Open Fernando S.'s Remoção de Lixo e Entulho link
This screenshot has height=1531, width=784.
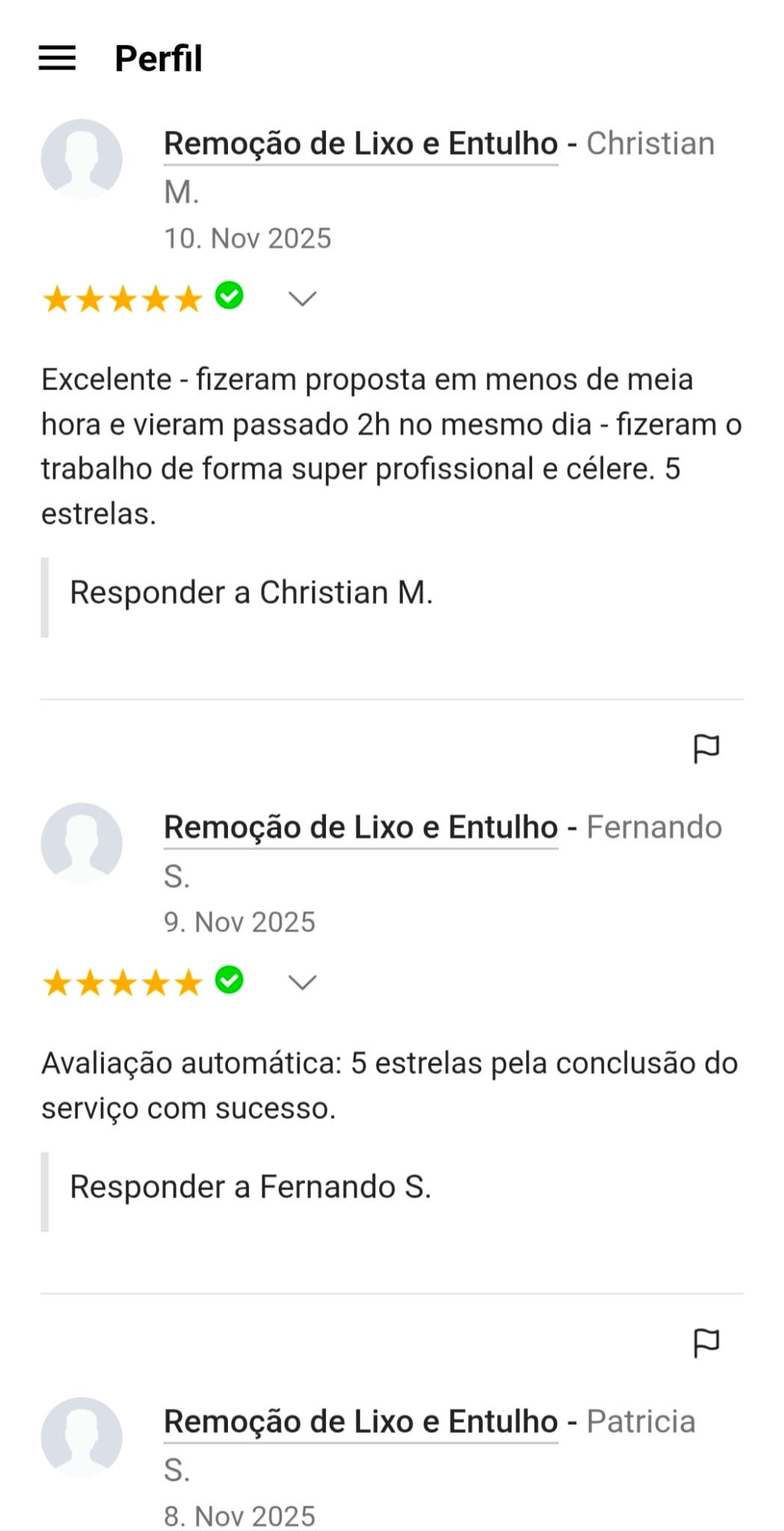tap(361, 827)
